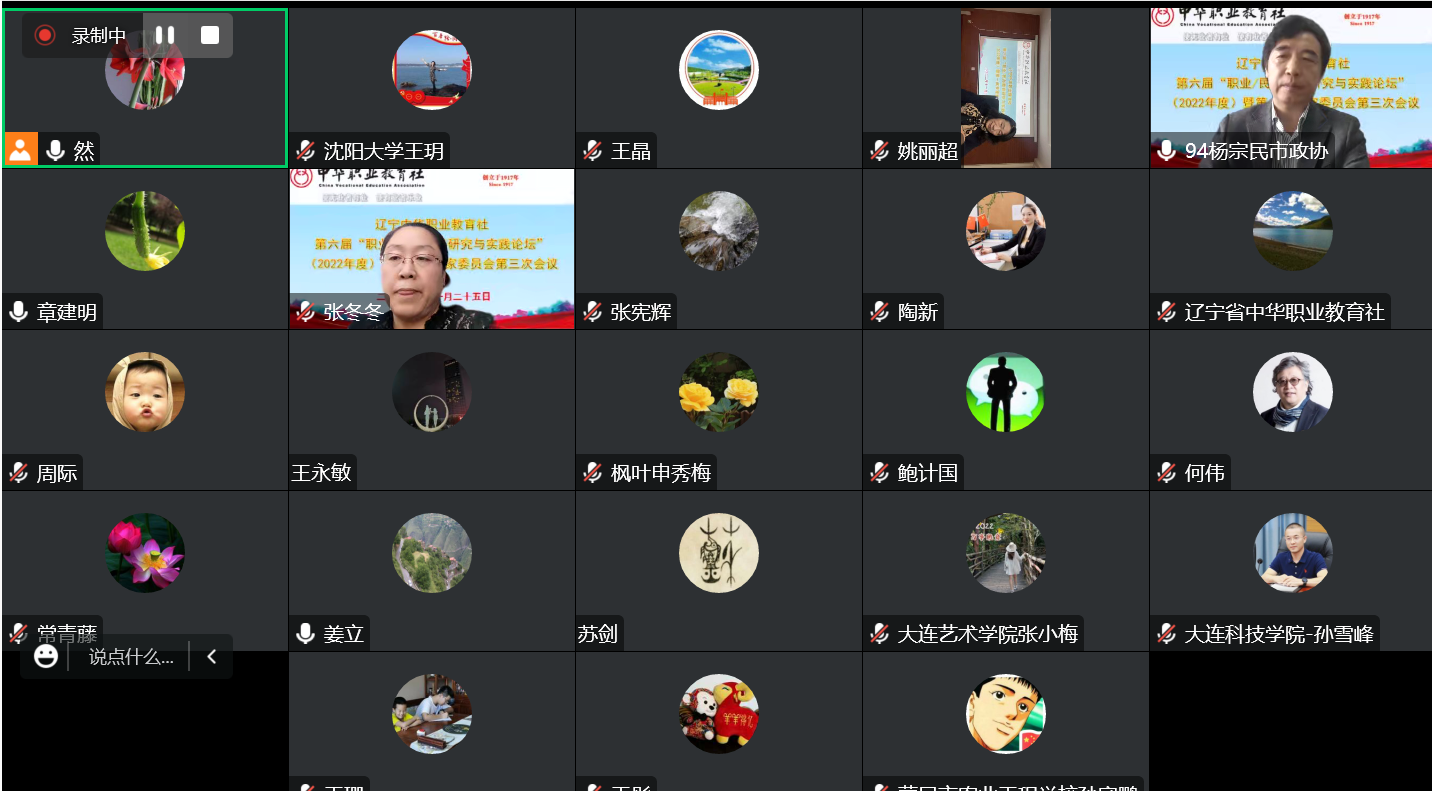Select 大连艺术学院张小梅's tile
The width and height of the screenshot is (1432, 791).
click(x=1005, y=571)
